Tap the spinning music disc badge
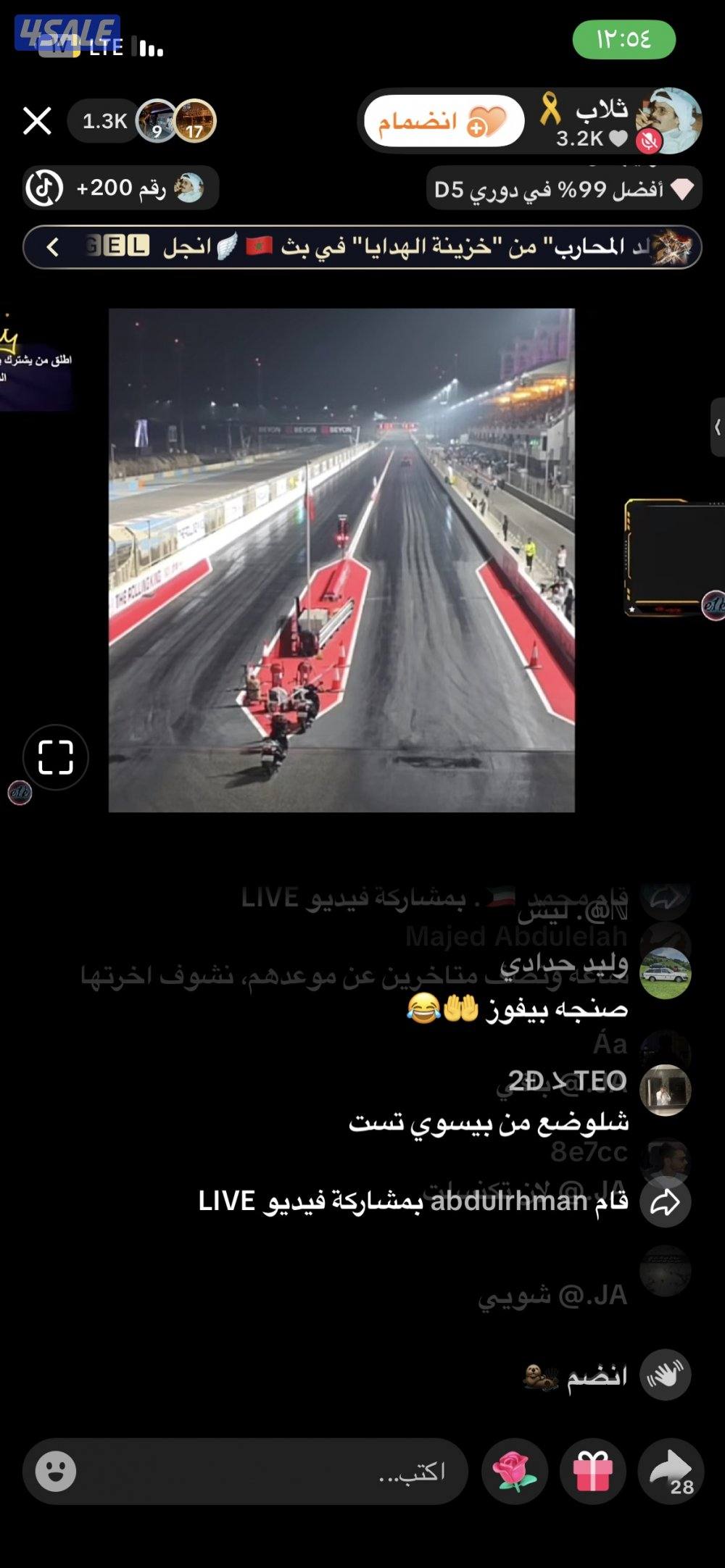The height and width of the screenshot is (1568, 725). [x=41, y=187]
